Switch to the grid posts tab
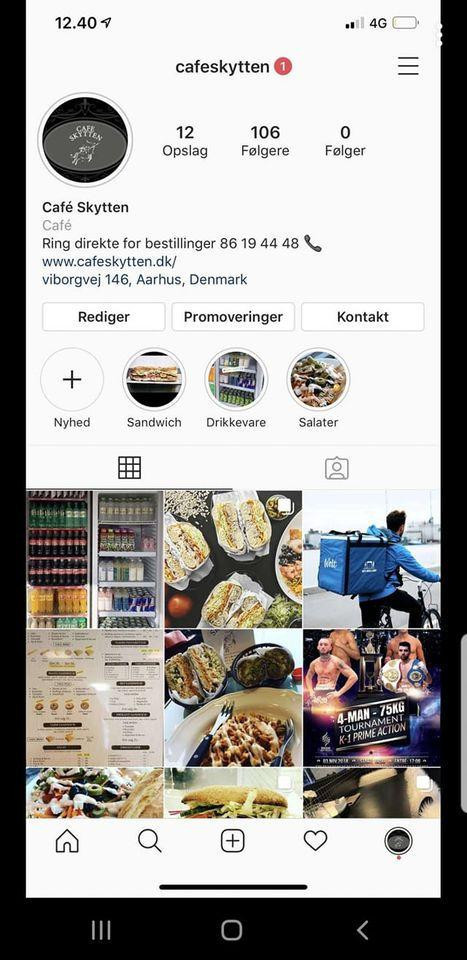This screenshot has width=467, height=960. point(129,468)
